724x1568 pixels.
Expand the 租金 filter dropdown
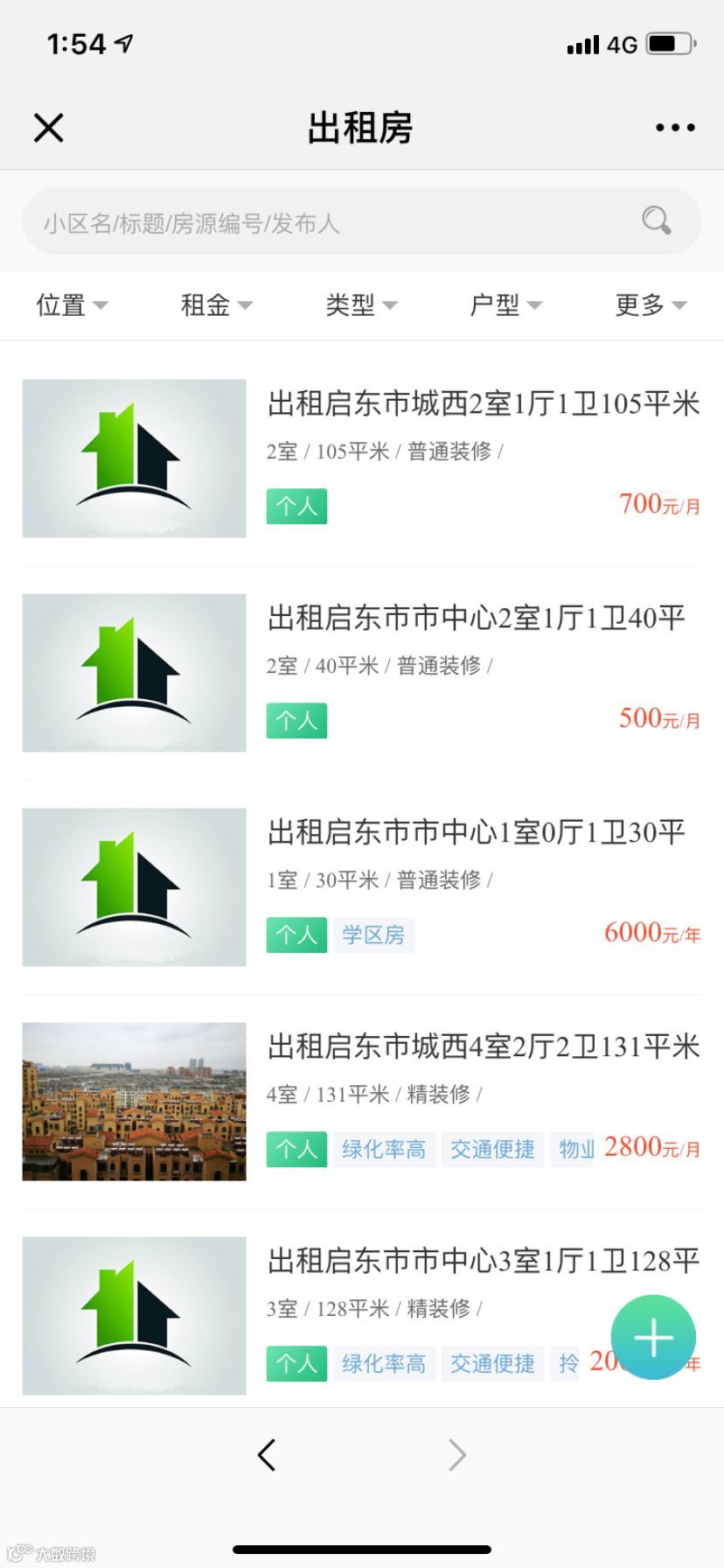(x=216, y=305)
